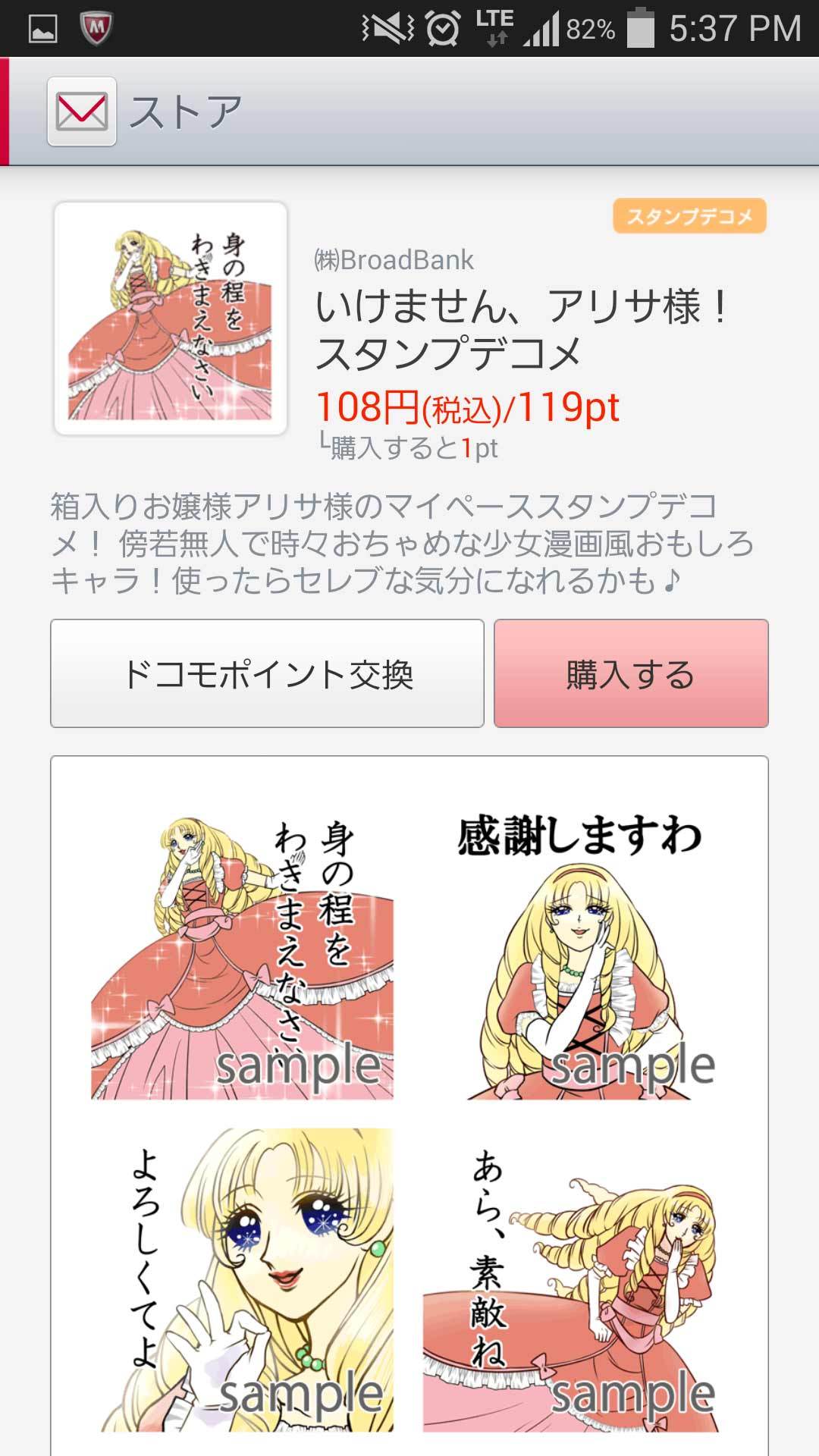This screenshot has height=1456, width=819.
Task: Tap the ドコモポイント交換 button
Action: coord(267,673)
